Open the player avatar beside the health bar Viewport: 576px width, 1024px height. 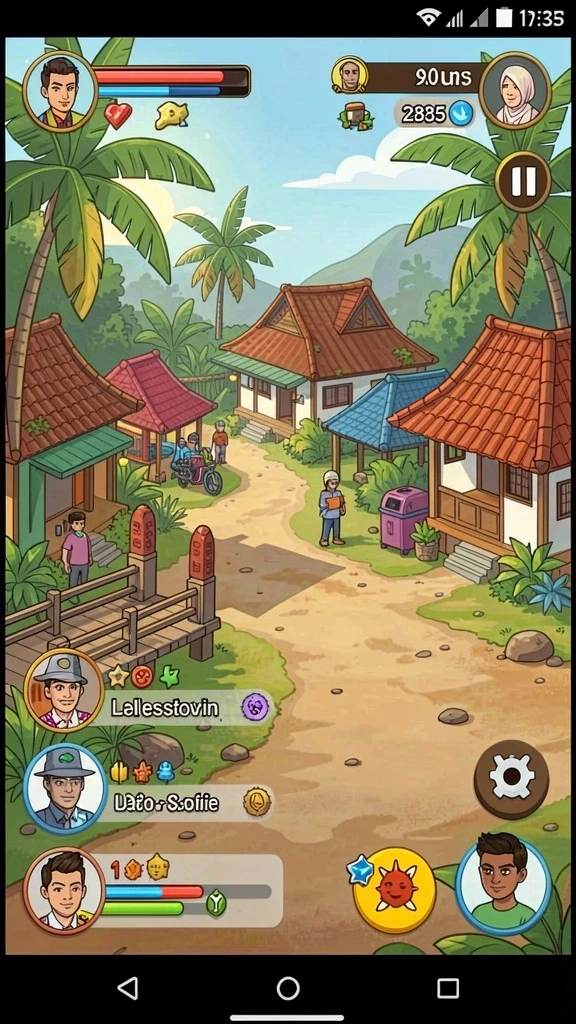pos(60,91)
